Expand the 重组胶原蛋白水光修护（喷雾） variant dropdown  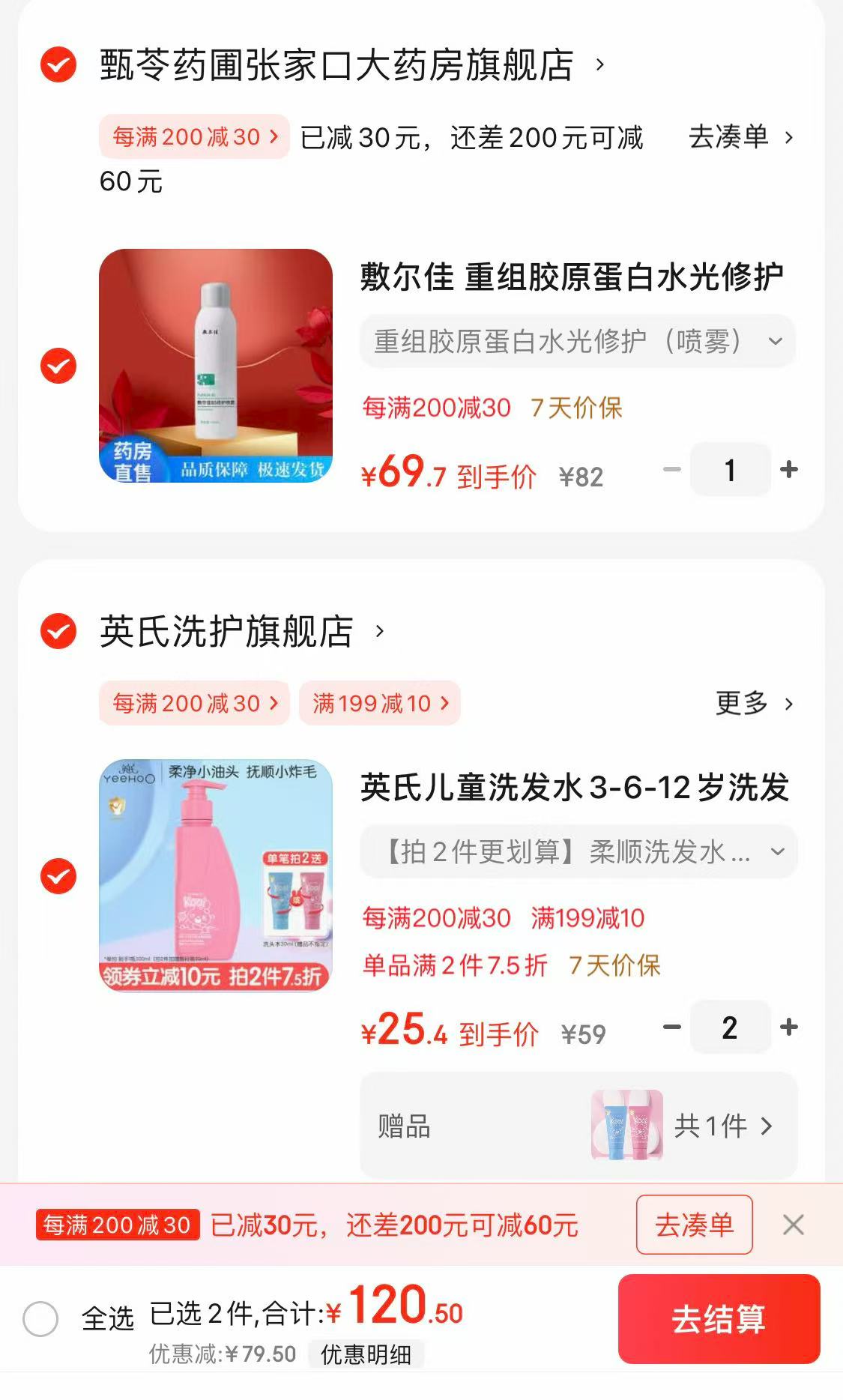pyautogui.click(x=577, y=342)
